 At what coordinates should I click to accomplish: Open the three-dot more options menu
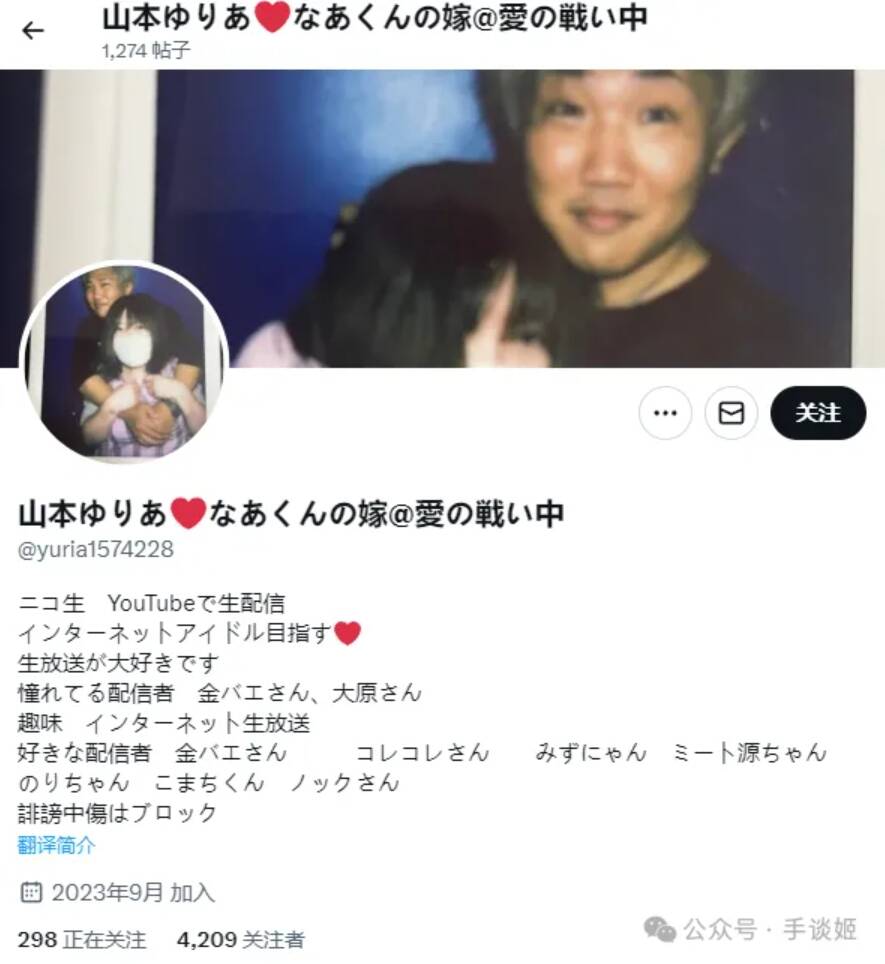pos(665,413)
